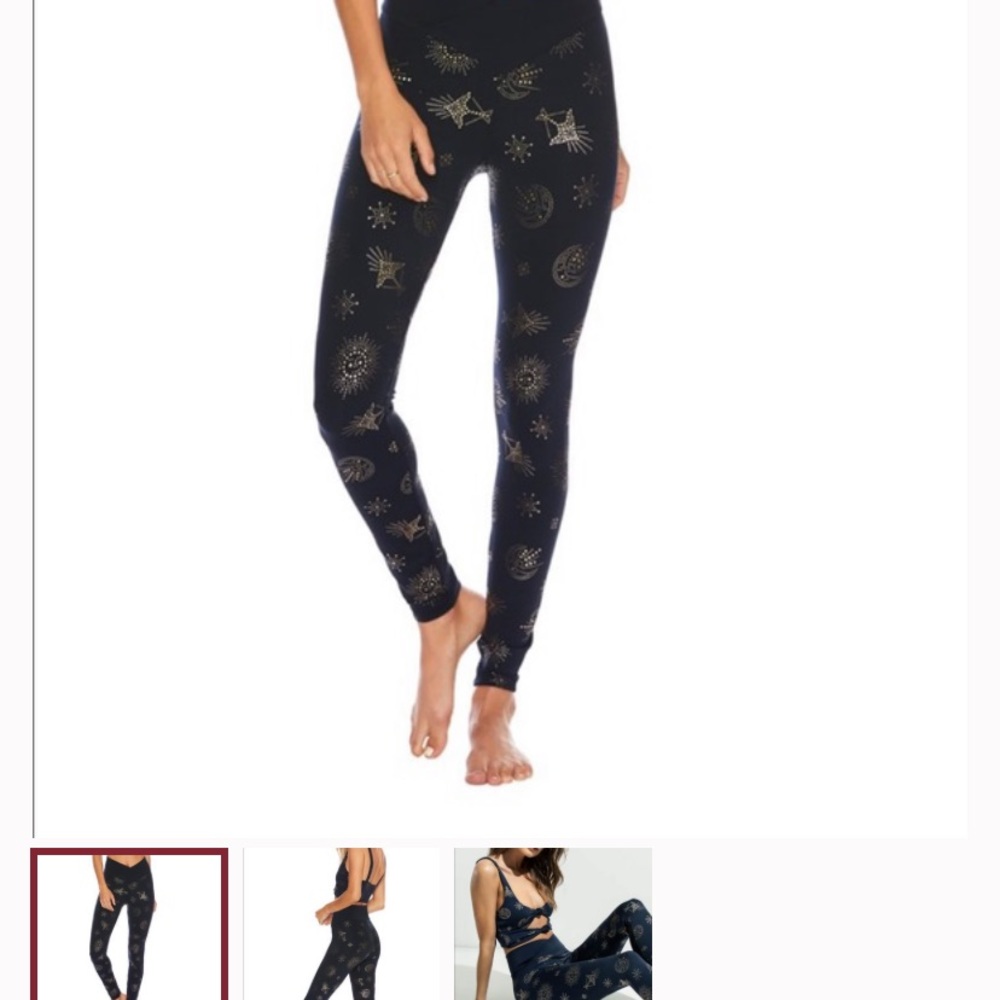Image resolution: width=1000 pixels, height=1000 pixels.
Task: Select the front-view leggings thumbnail
Action: (129, 924)
